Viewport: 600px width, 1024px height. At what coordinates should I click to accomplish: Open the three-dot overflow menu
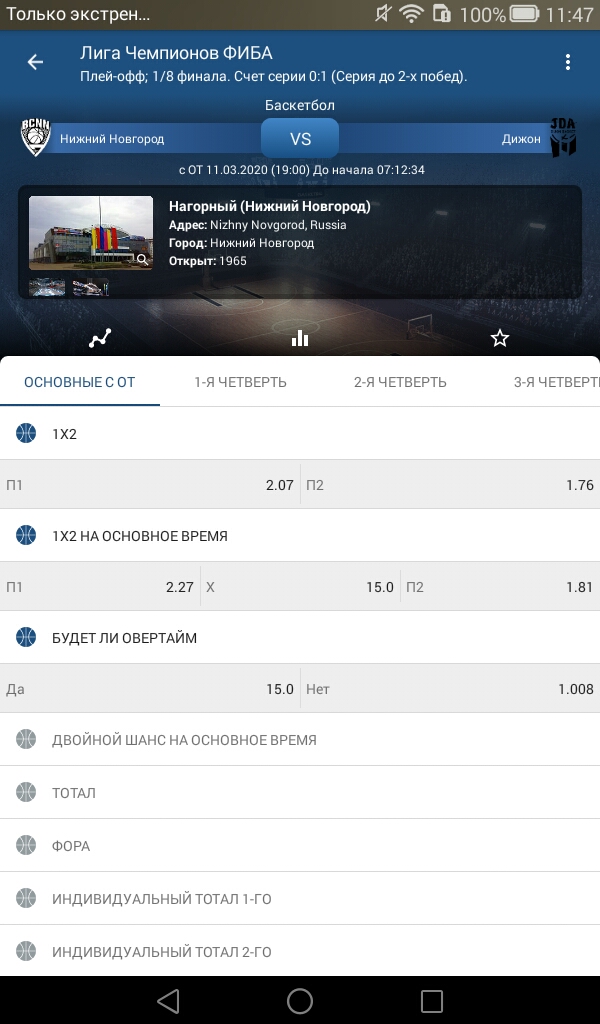(x=567, y=62)
